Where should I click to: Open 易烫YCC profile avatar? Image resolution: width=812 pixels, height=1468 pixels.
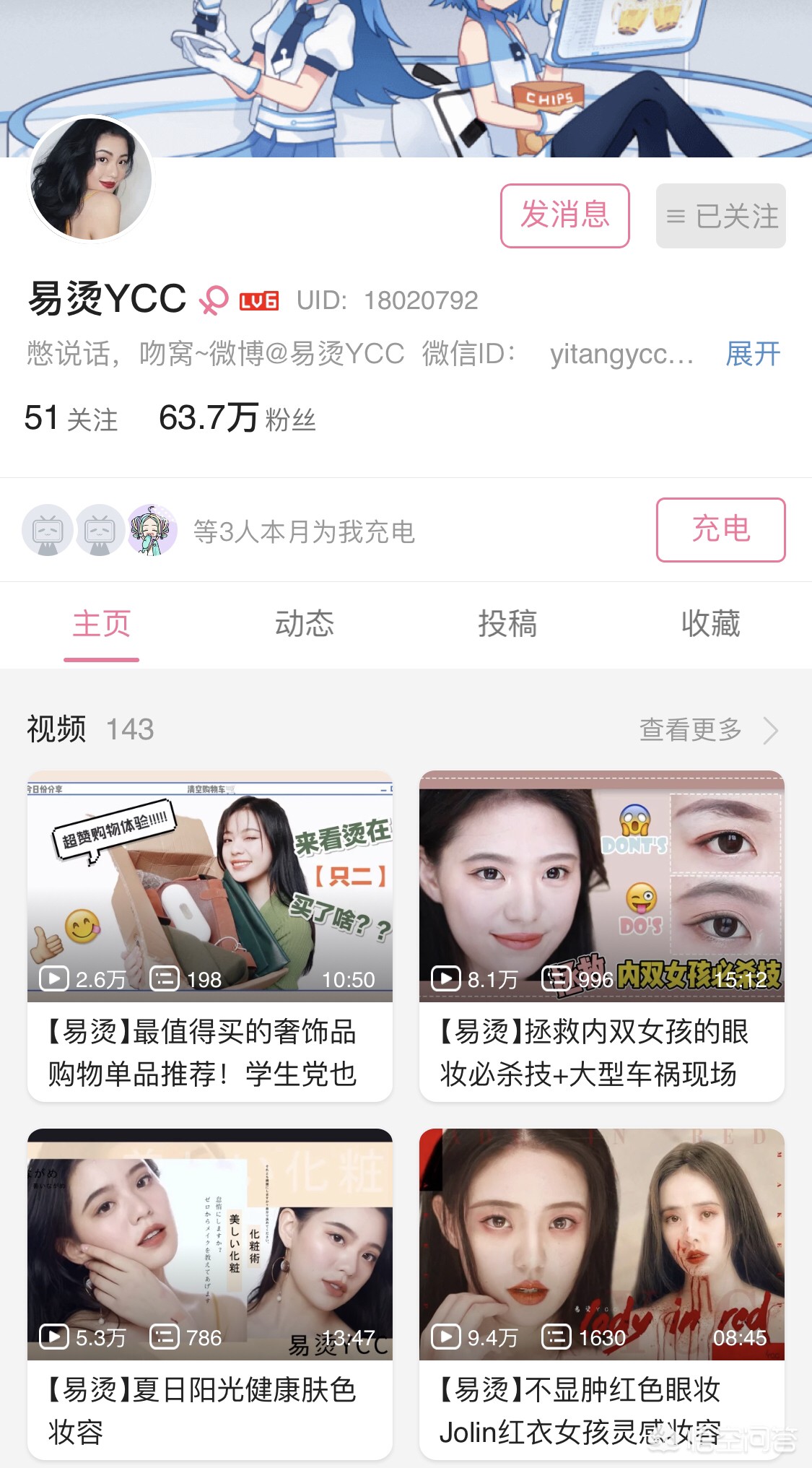(91, 179)
